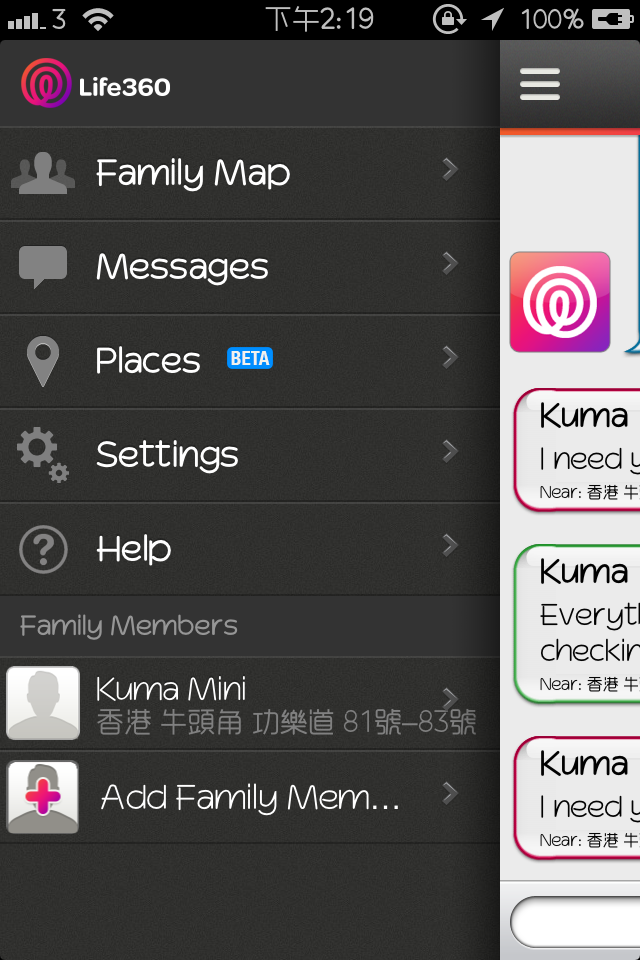Open the Help page
Viewport: 640px width, 960px height.
248,549
